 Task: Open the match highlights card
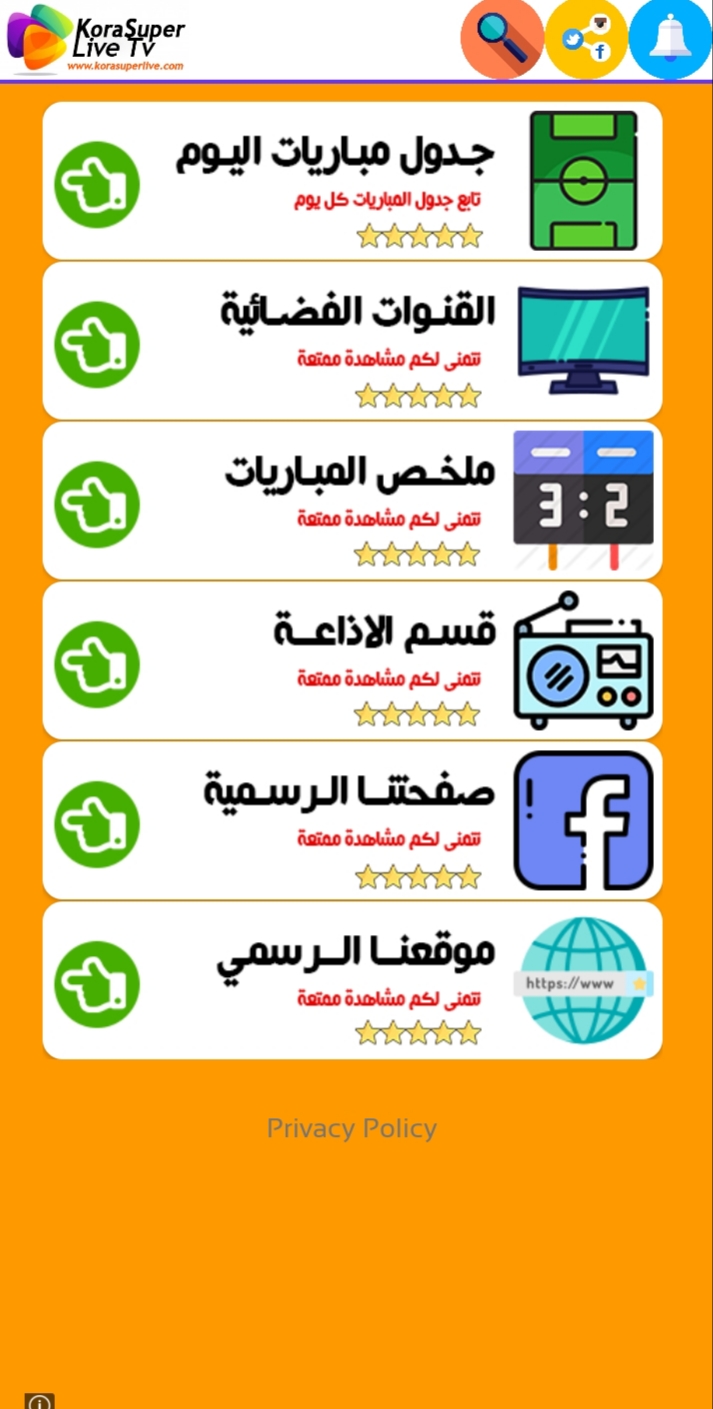pyautogui.click(x=352, y=500)
